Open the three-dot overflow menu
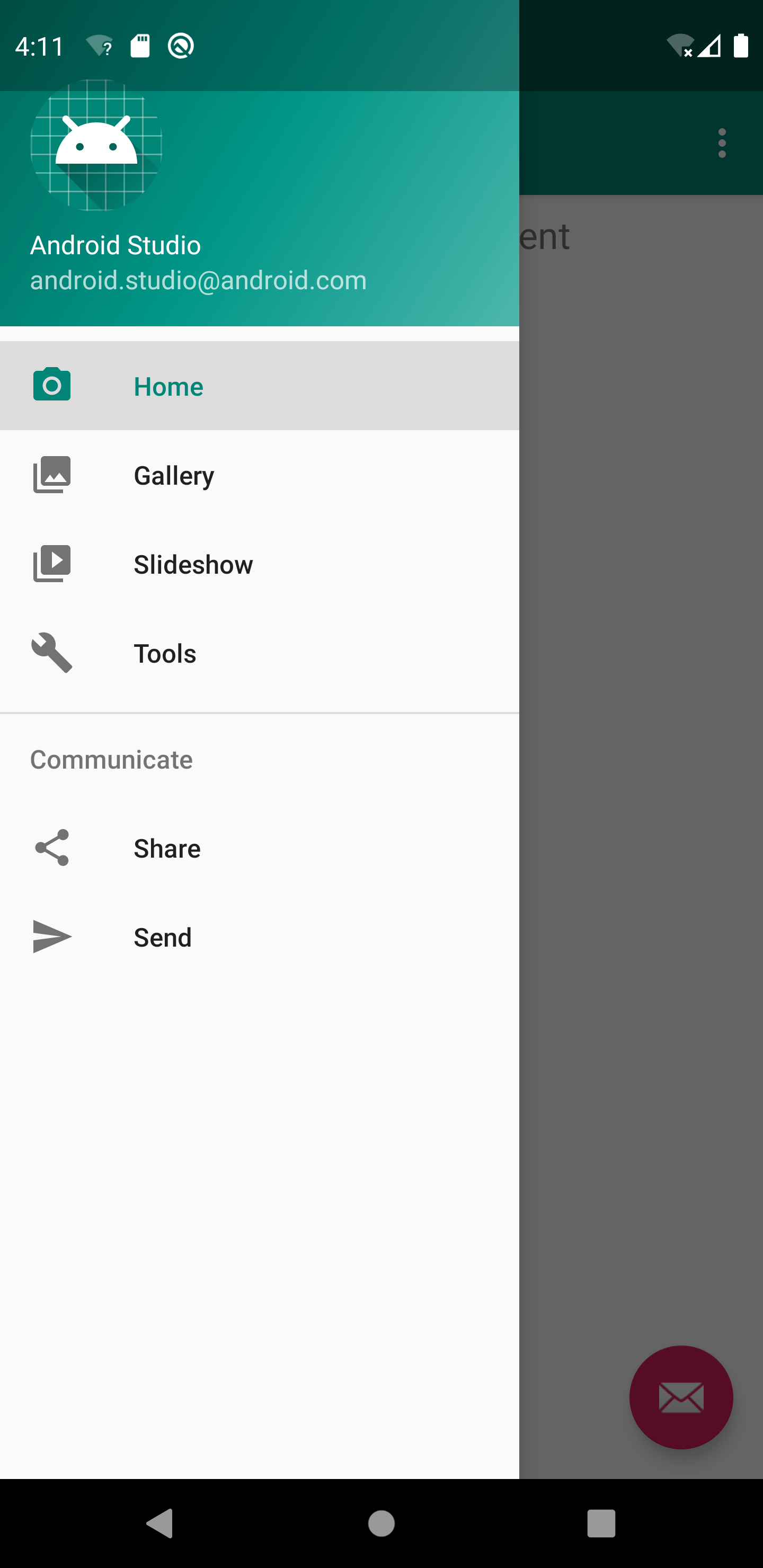The width and height of the screenshot is (763, 1568). [722, 143]
